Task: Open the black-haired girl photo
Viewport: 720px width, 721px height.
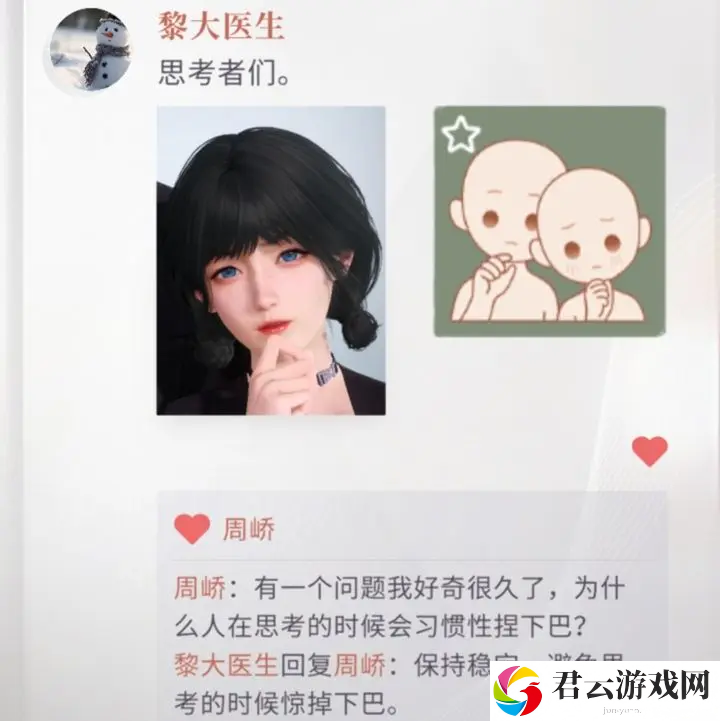Action: (270, 261)
